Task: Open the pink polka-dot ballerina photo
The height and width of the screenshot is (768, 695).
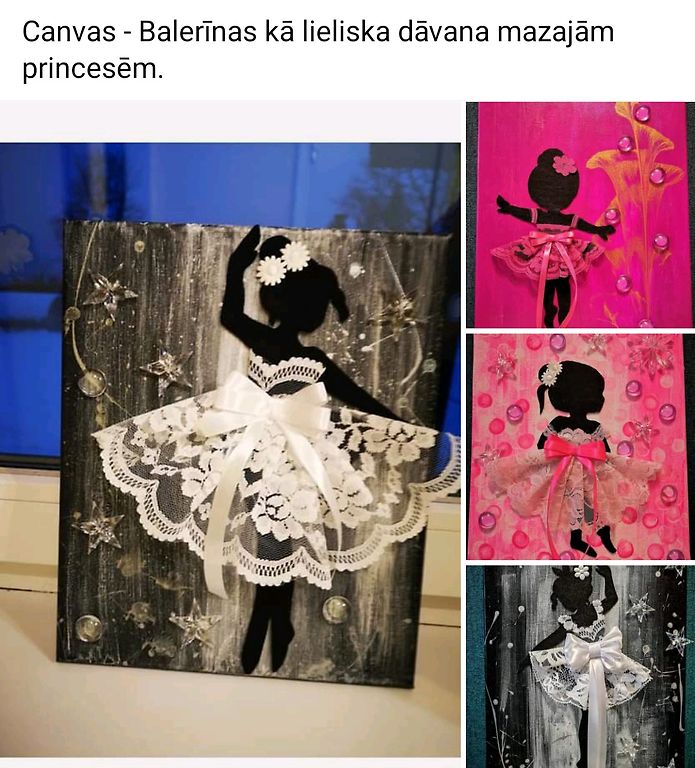Action: pyautogui.click(x=581, y=447)
